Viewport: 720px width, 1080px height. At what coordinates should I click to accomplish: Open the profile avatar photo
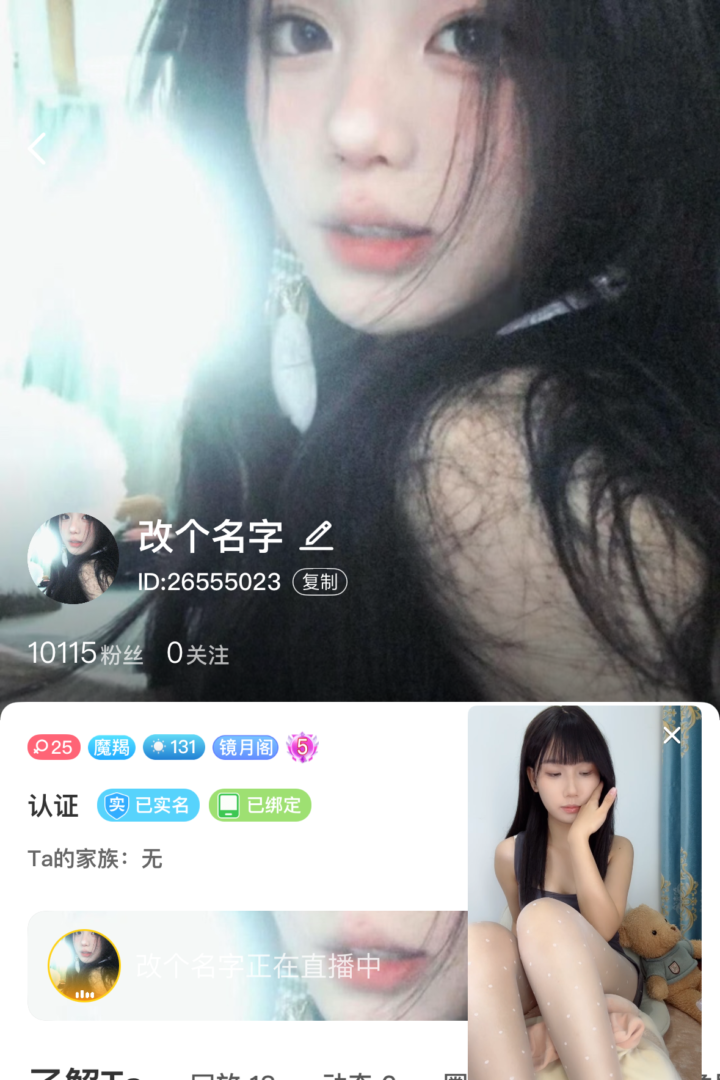tap(73, 559)
